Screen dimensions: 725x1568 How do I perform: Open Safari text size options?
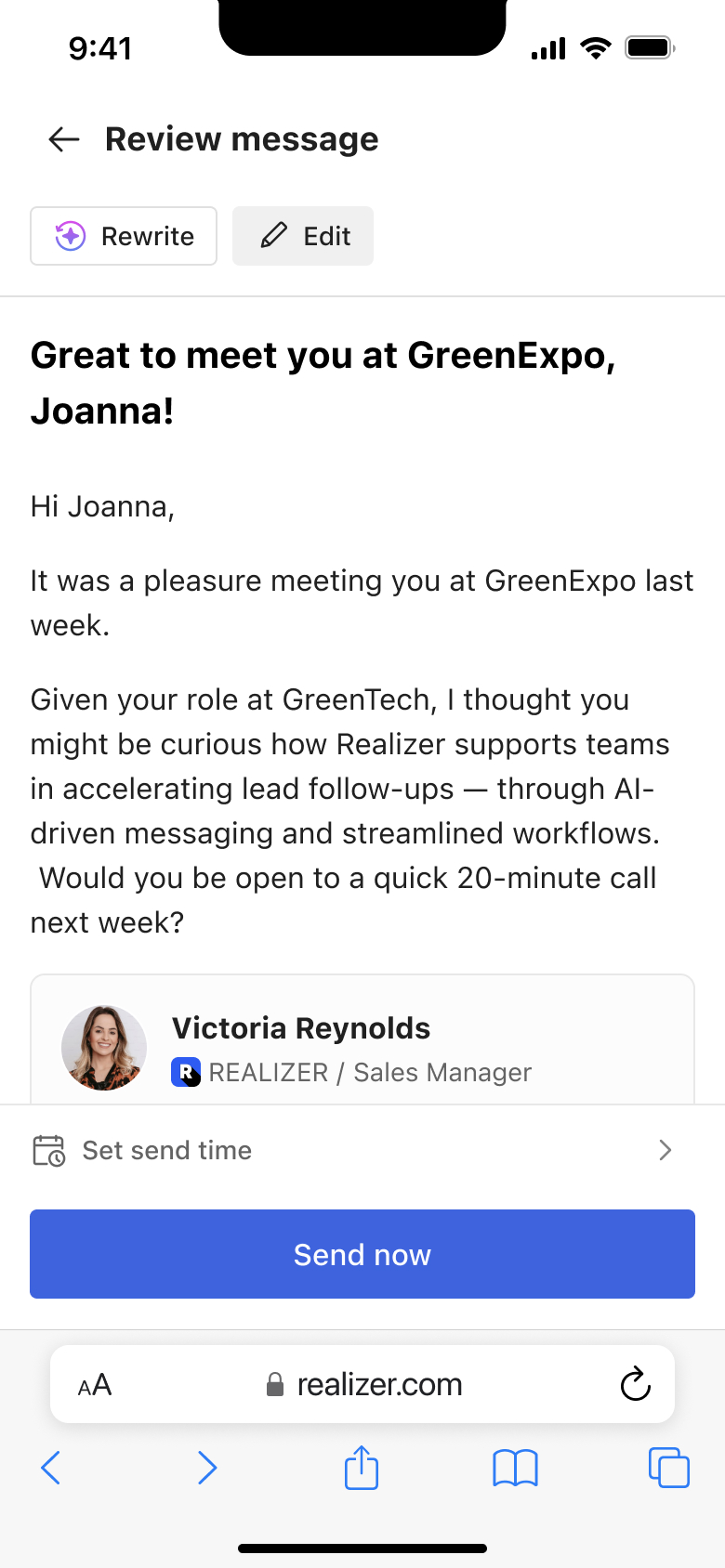[x=95, y=1385]
